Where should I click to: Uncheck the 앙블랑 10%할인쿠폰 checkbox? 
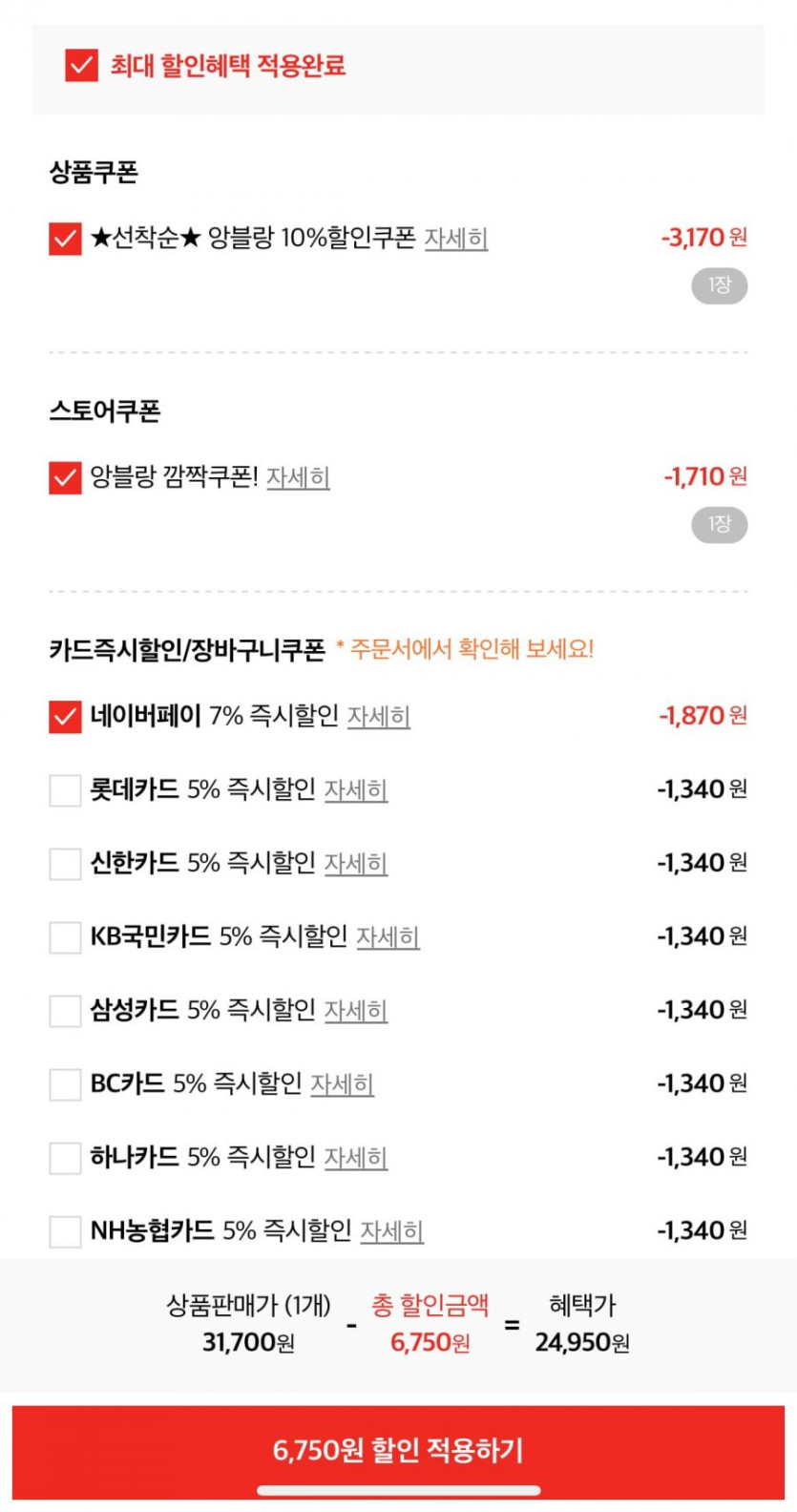point(65,238)
